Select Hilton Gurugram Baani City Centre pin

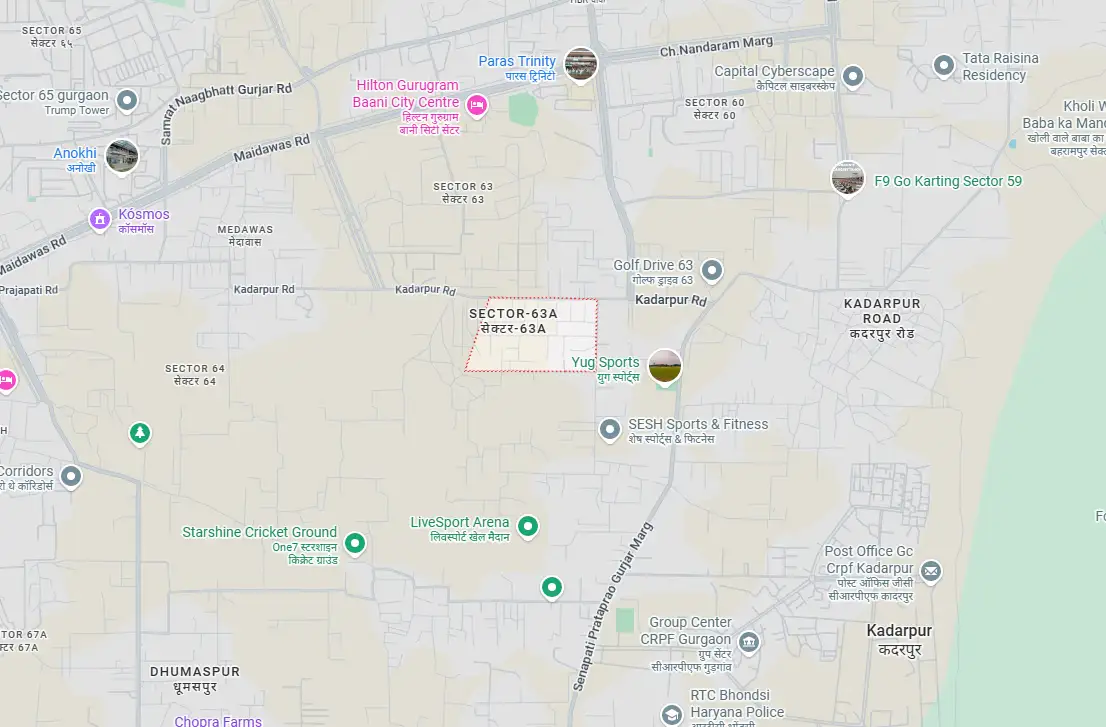click(477, 106)
